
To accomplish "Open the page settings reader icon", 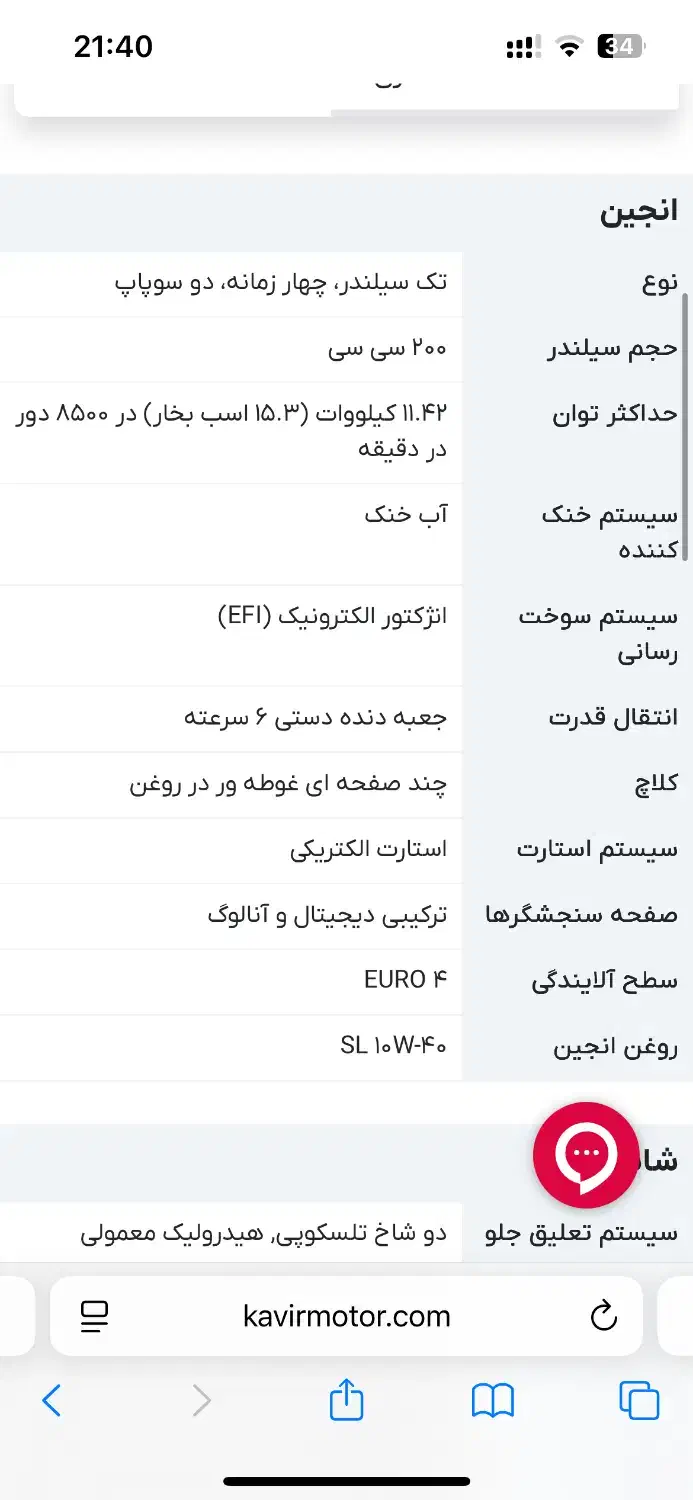I will tap(95, 1316).
